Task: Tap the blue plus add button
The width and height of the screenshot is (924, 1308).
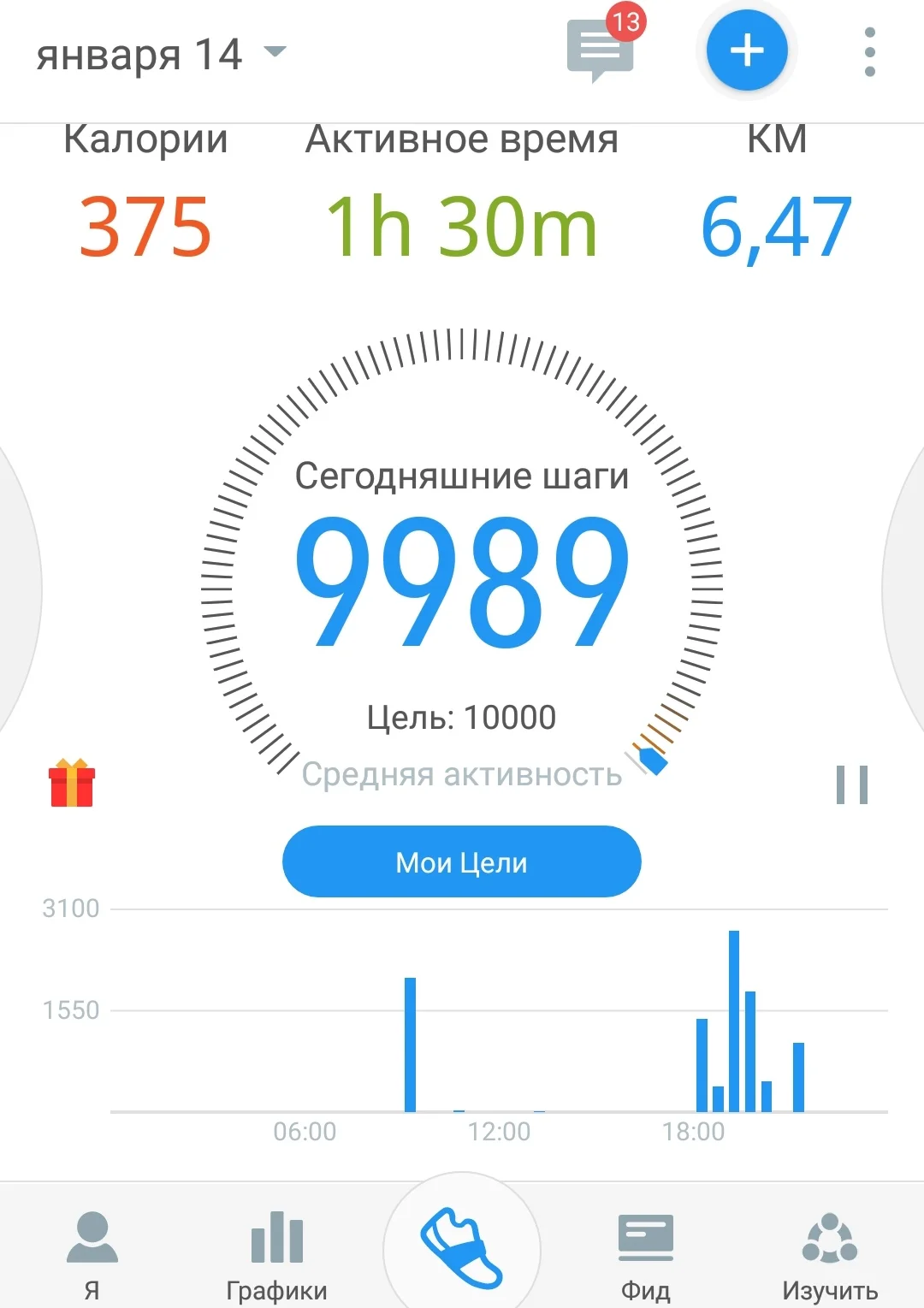Action: coord(746,50)
